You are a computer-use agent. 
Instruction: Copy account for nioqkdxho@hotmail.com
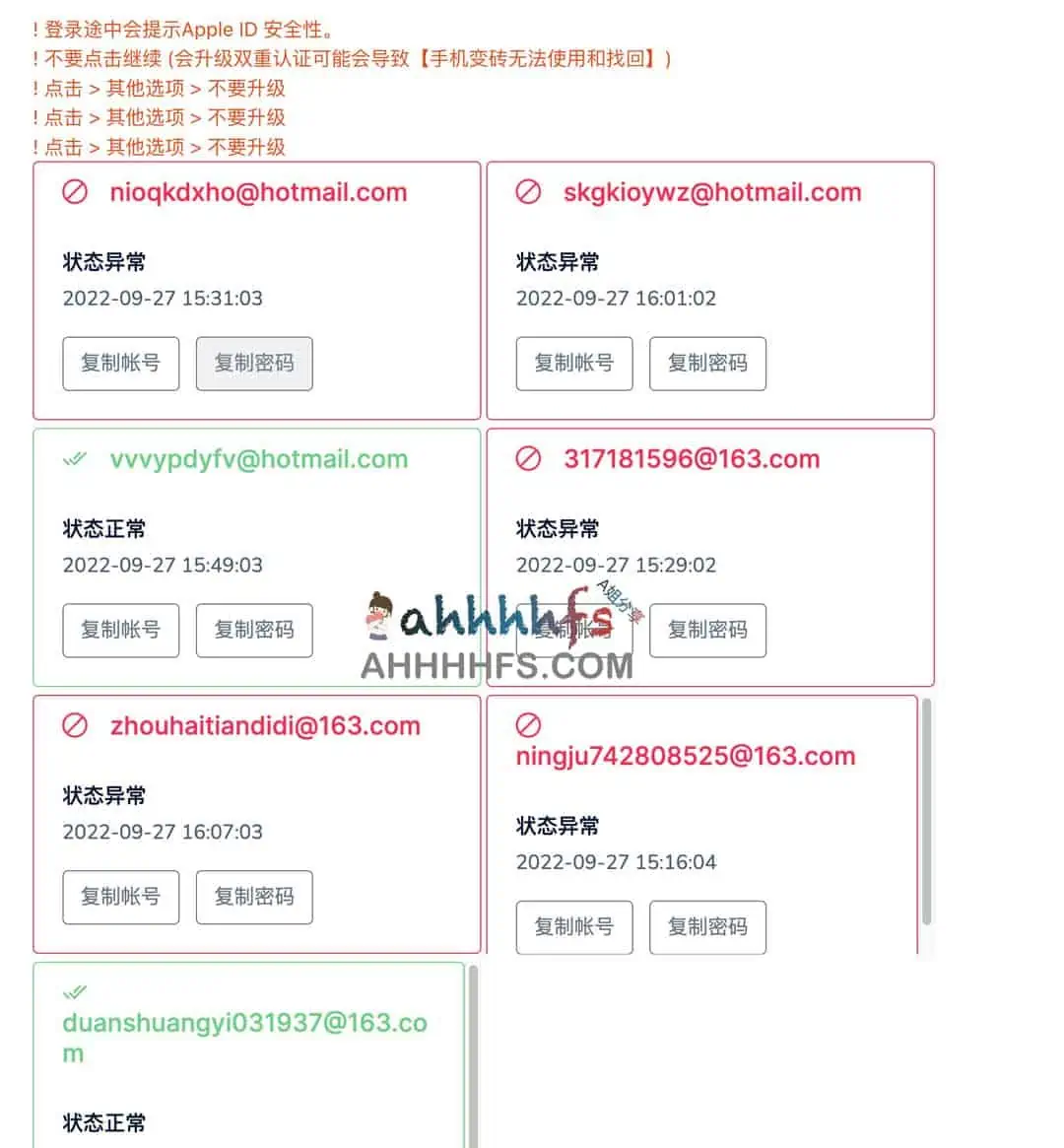pos(120,364)
